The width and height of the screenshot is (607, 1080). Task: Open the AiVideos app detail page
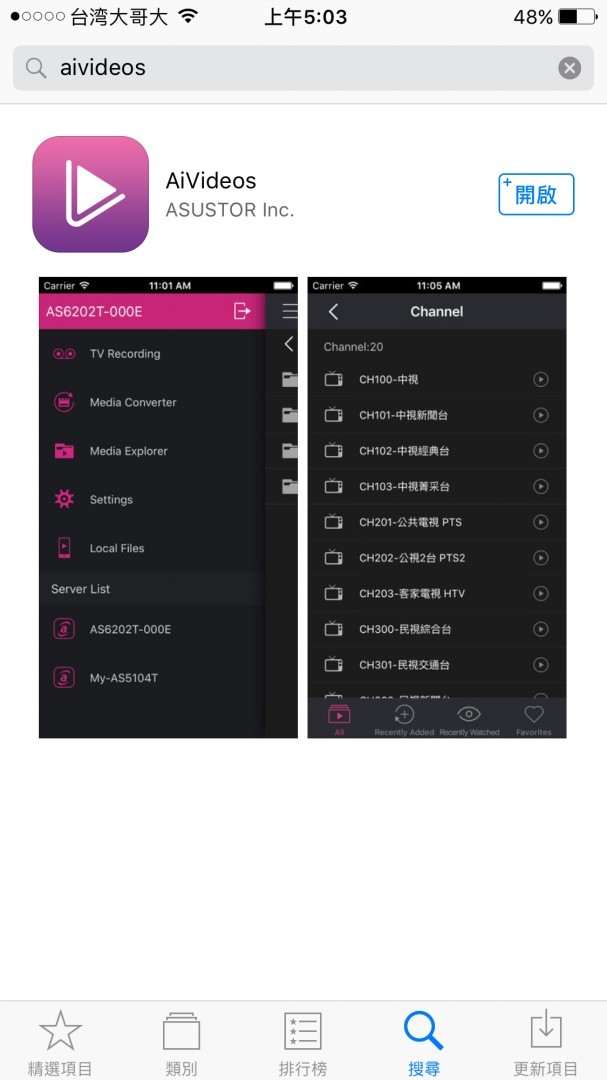[230, 194]
